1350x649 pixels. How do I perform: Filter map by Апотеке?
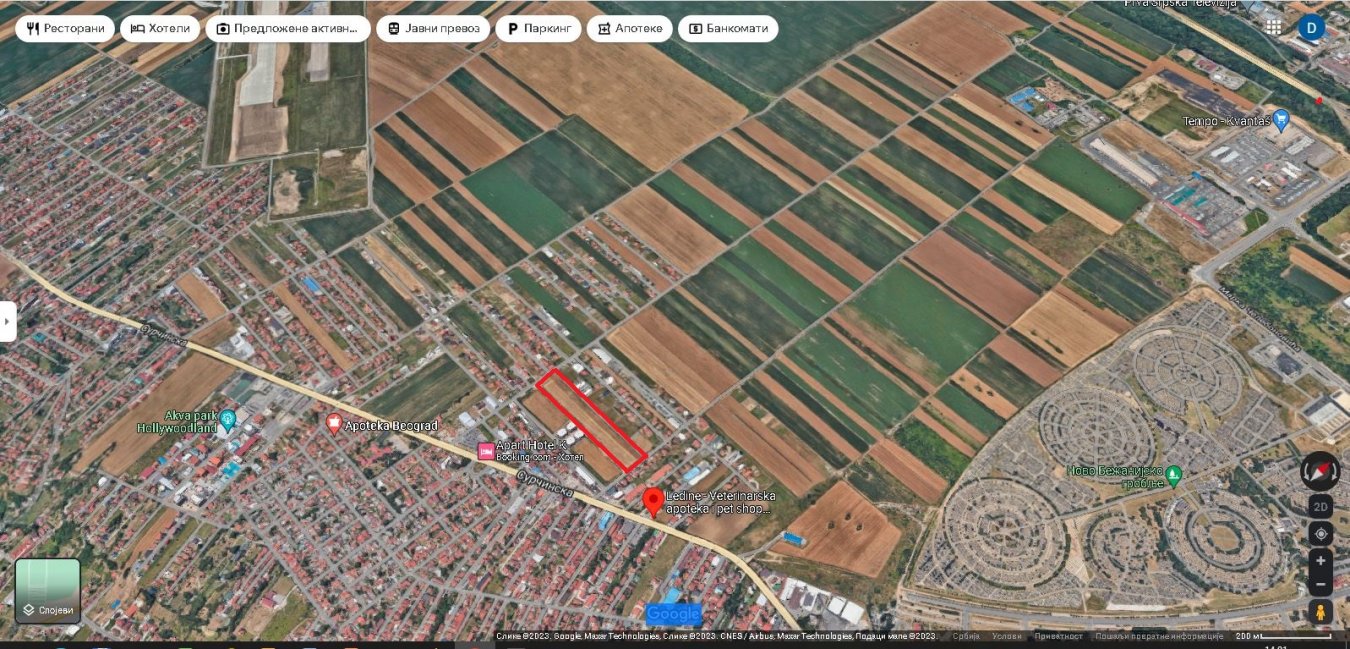(x=629, y=28)
